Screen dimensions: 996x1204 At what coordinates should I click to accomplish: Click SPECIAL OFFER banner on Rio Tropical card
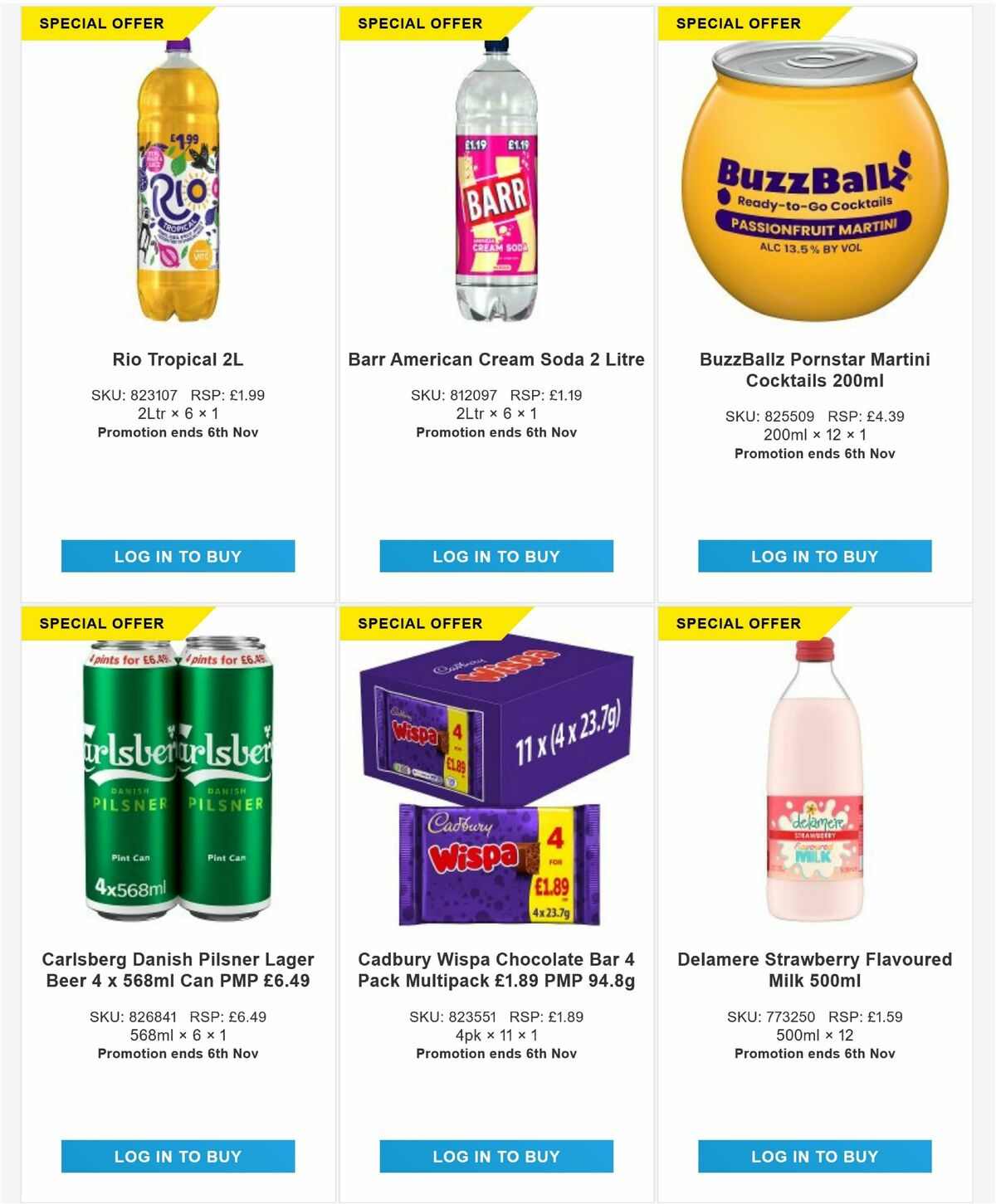point(100,23)
